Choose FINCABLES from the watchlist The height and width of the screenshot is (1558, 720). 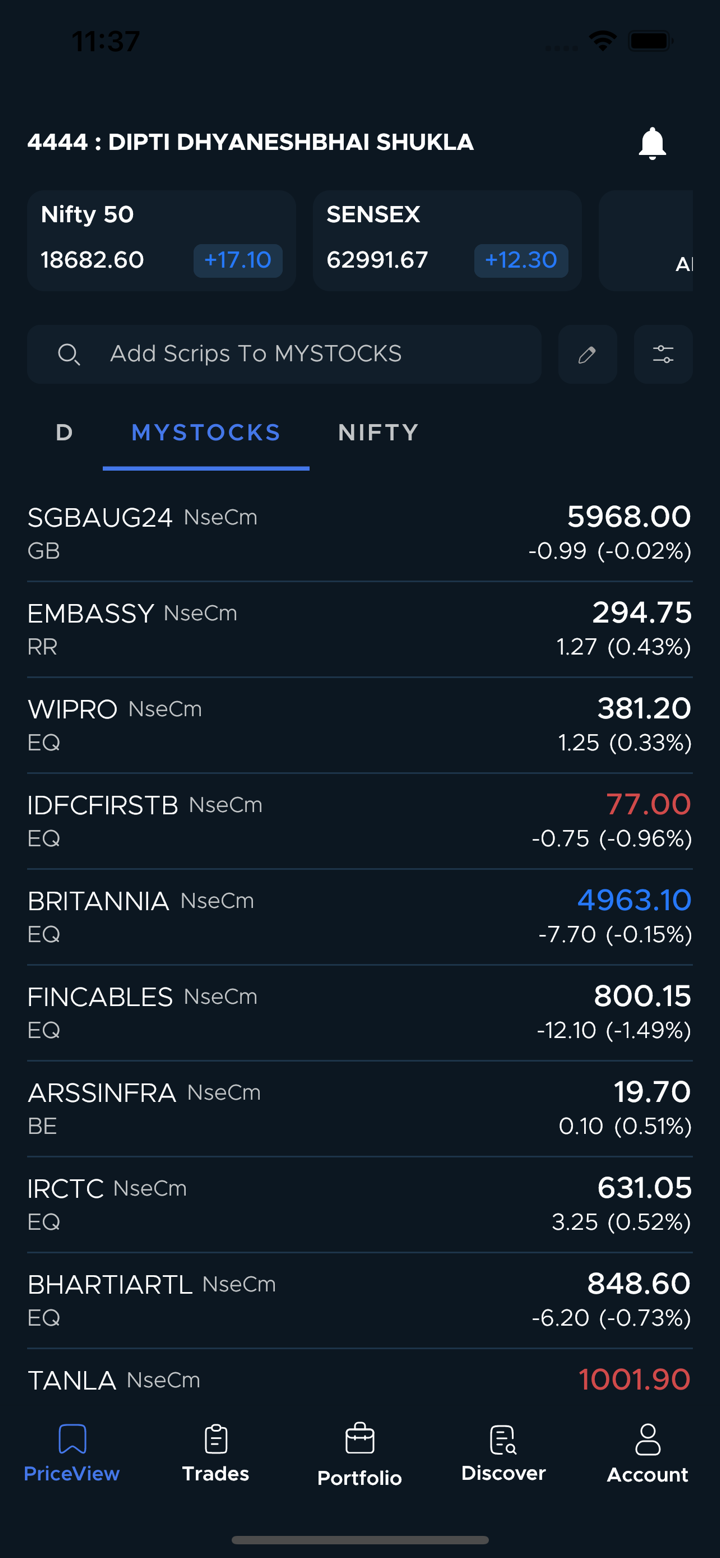click(x=359, y=1013)
